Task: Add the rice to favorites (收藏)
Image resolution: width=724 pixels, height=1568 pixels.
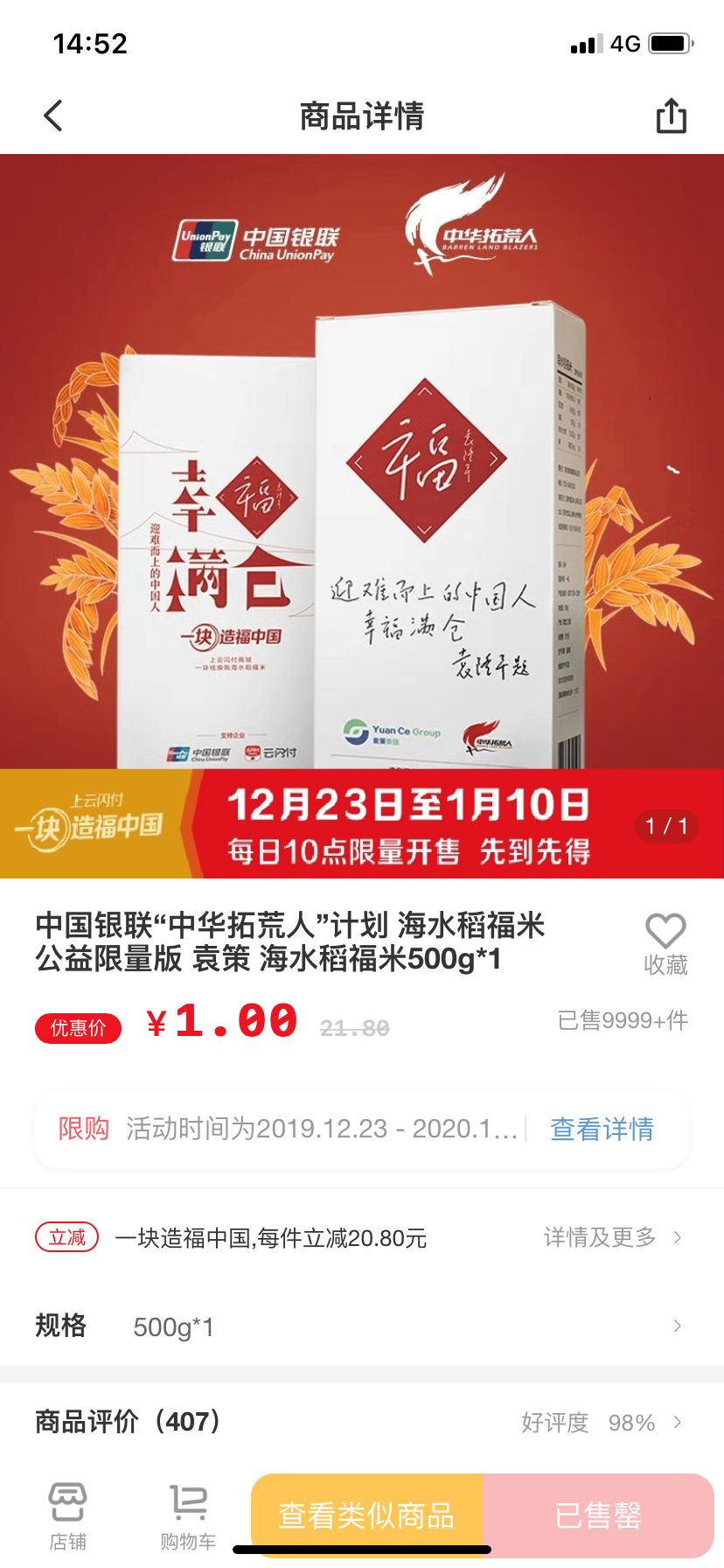Action: [x=665, y=943]
